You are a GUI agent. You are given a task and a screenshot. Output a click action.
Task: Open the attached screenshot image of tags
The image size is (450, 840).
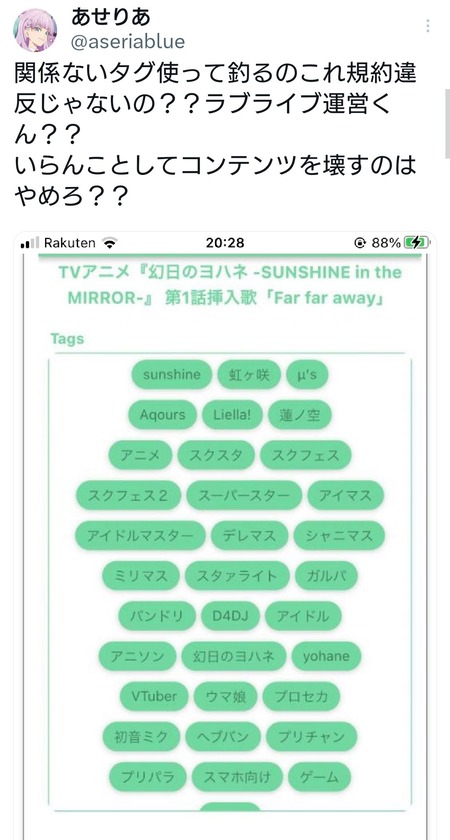coord(225,536)
